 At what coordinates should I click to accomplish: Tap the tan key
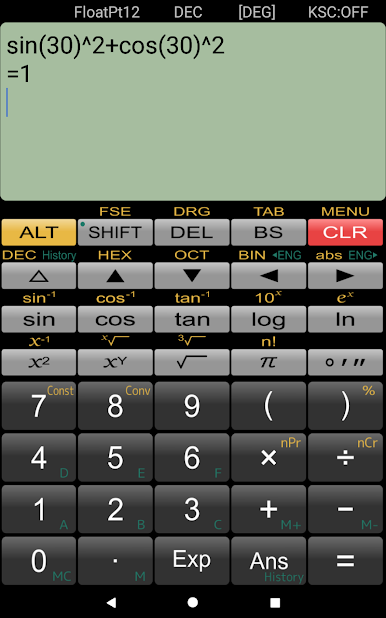coord(192,319)
